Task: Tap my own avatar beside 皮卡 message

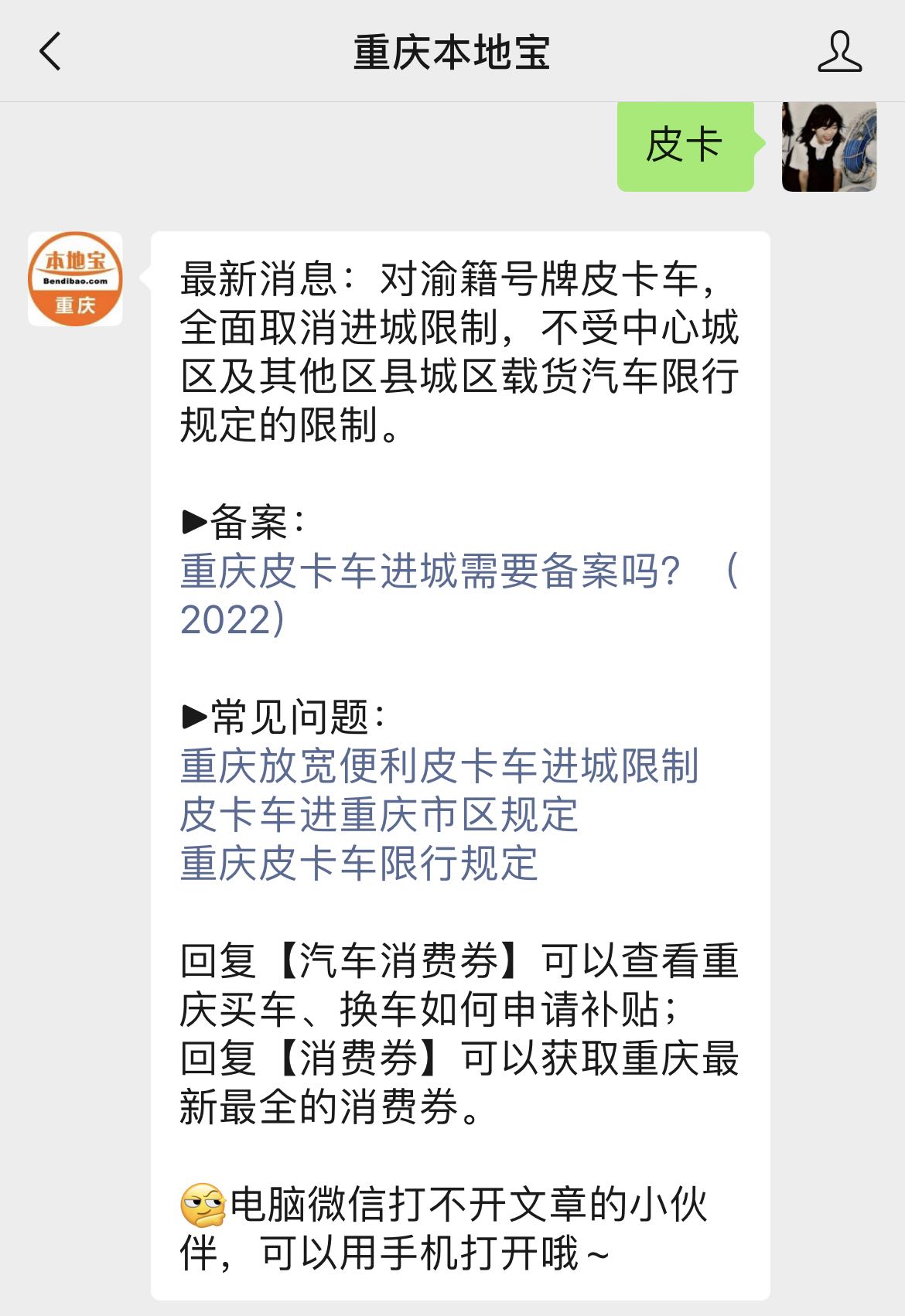Action: point(828,146)
